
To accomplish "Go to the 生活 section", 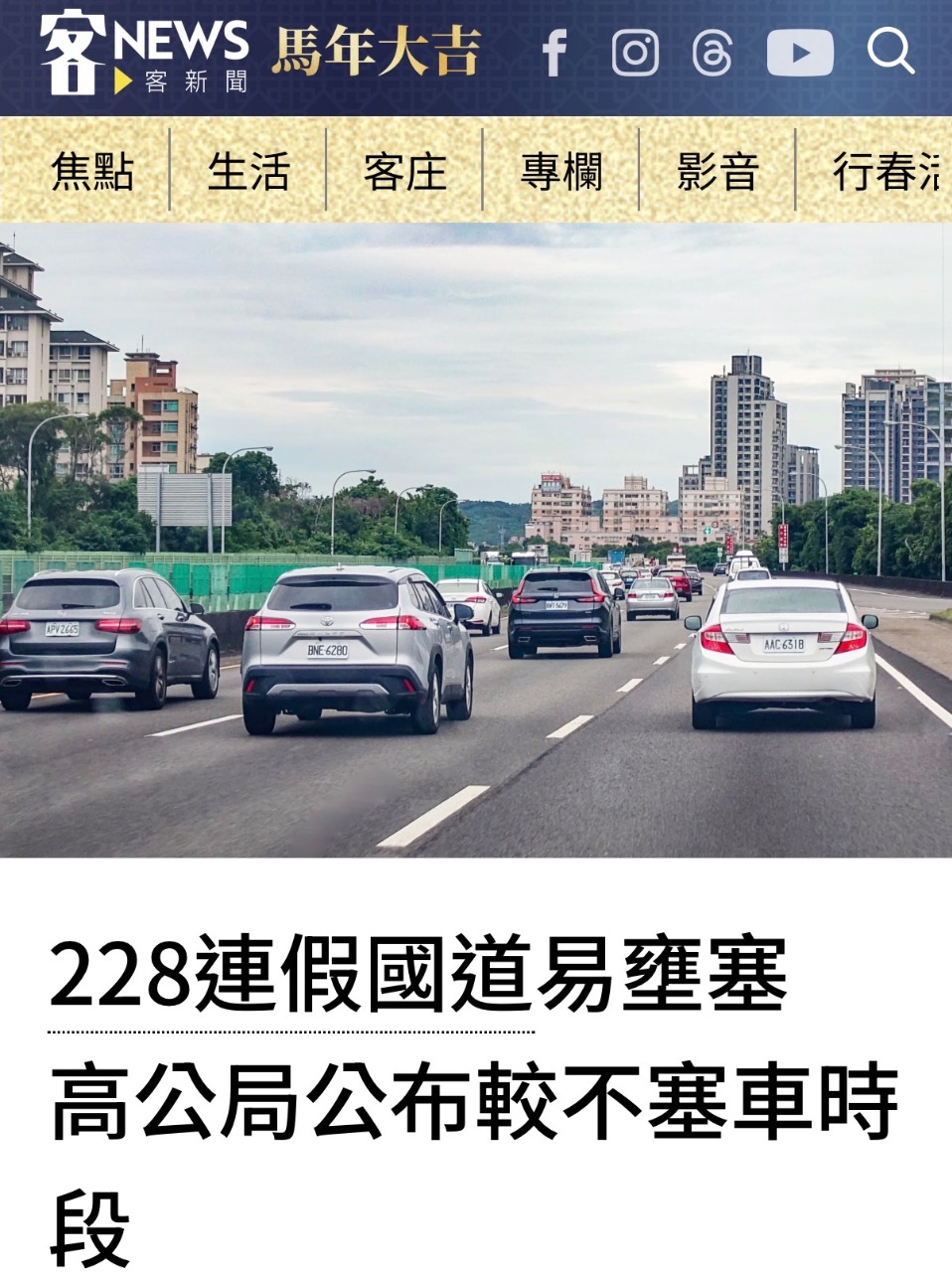I will (x=248, y=171).
